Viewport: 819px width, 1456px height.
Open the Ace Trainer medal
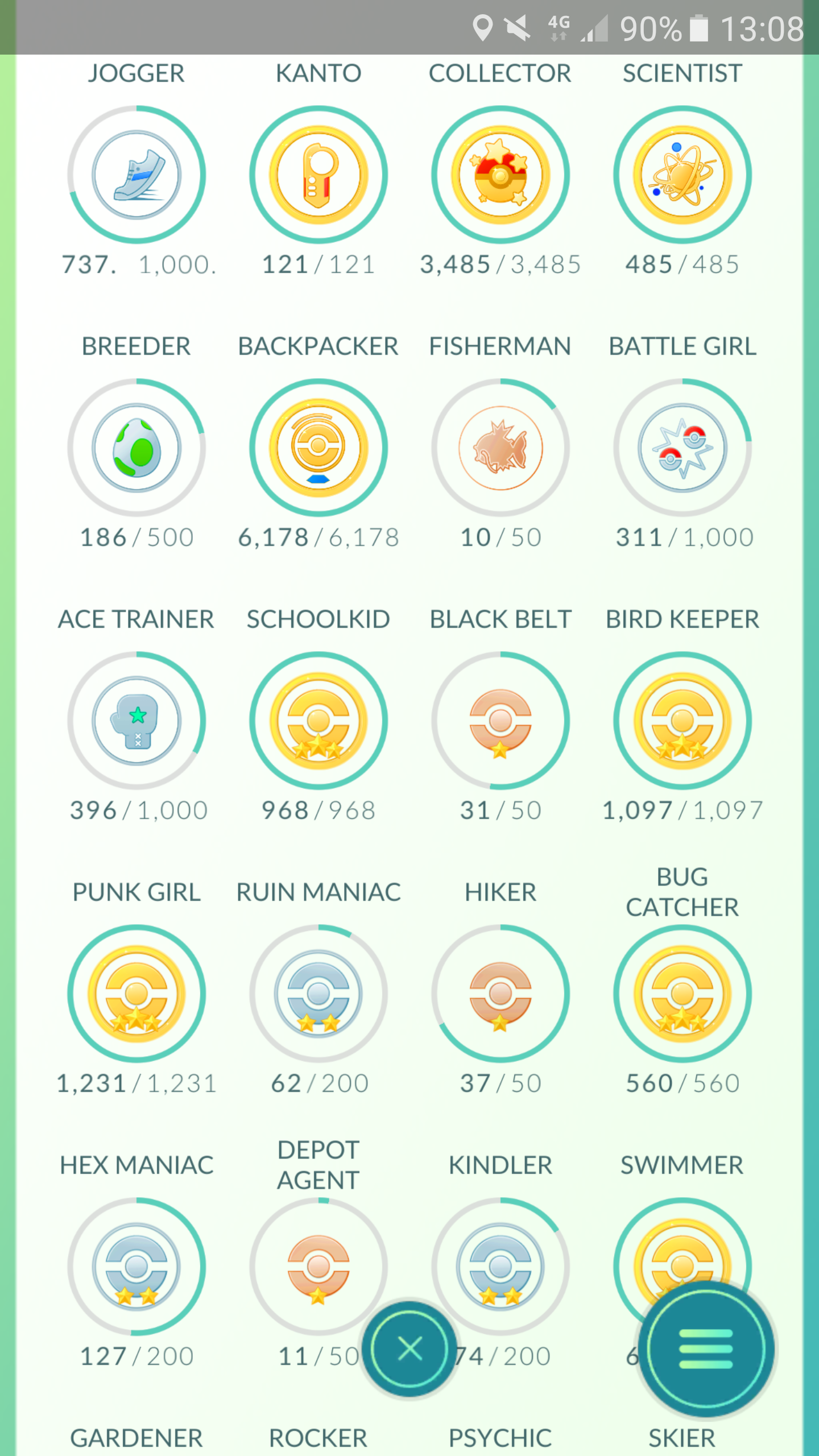pos(136,721)
